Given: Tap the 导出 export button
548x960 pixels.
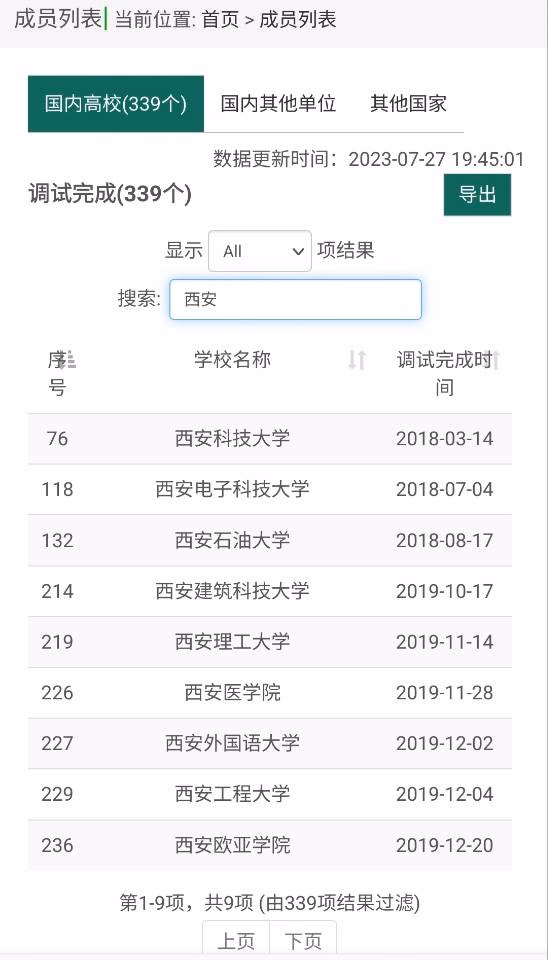Looking at the screenshot, I should [477, 195].
